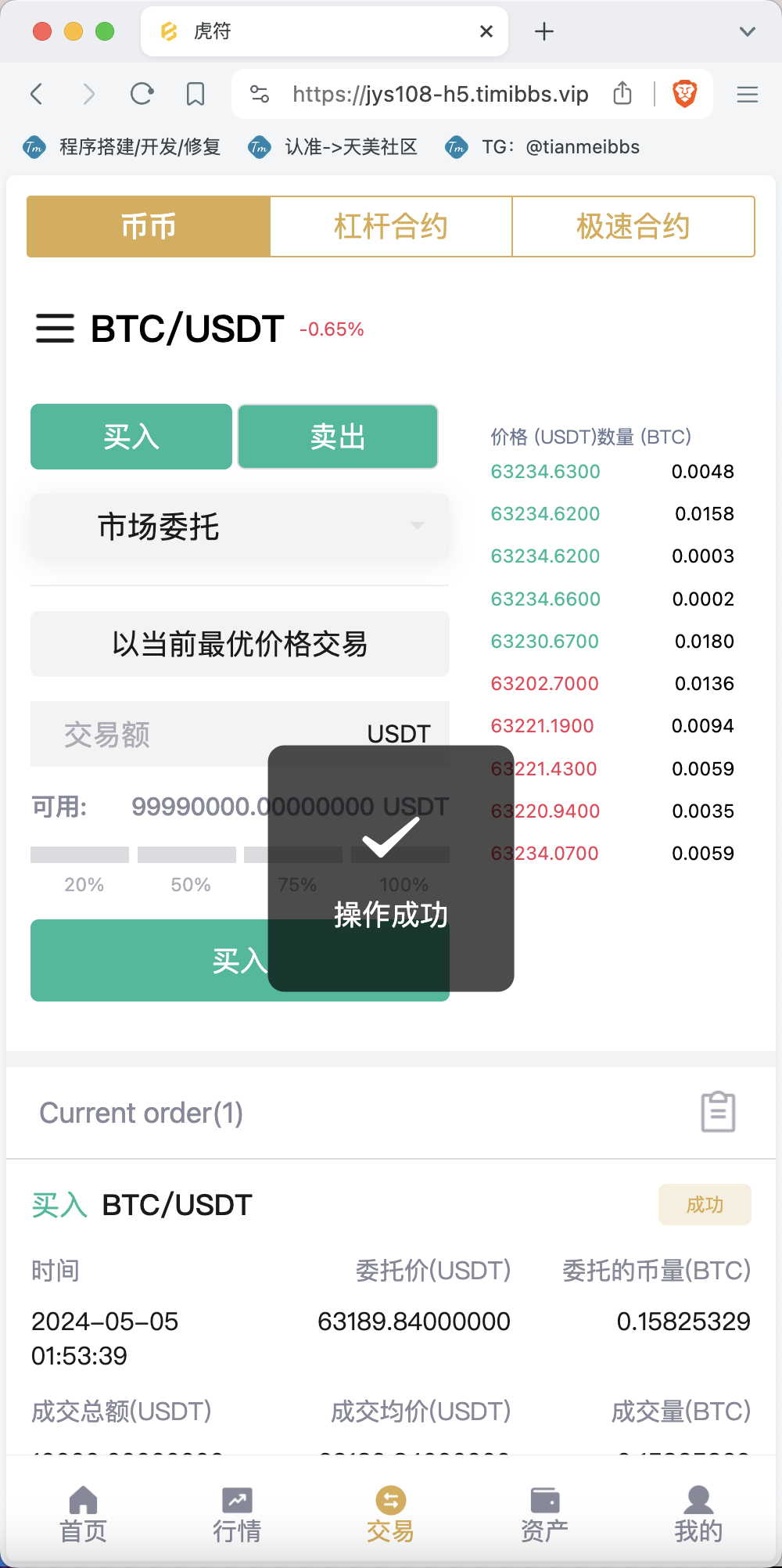This screenshot has height=1568, width=782.
Task: Open the 资产 assets tab
Action: [544, 1515]
